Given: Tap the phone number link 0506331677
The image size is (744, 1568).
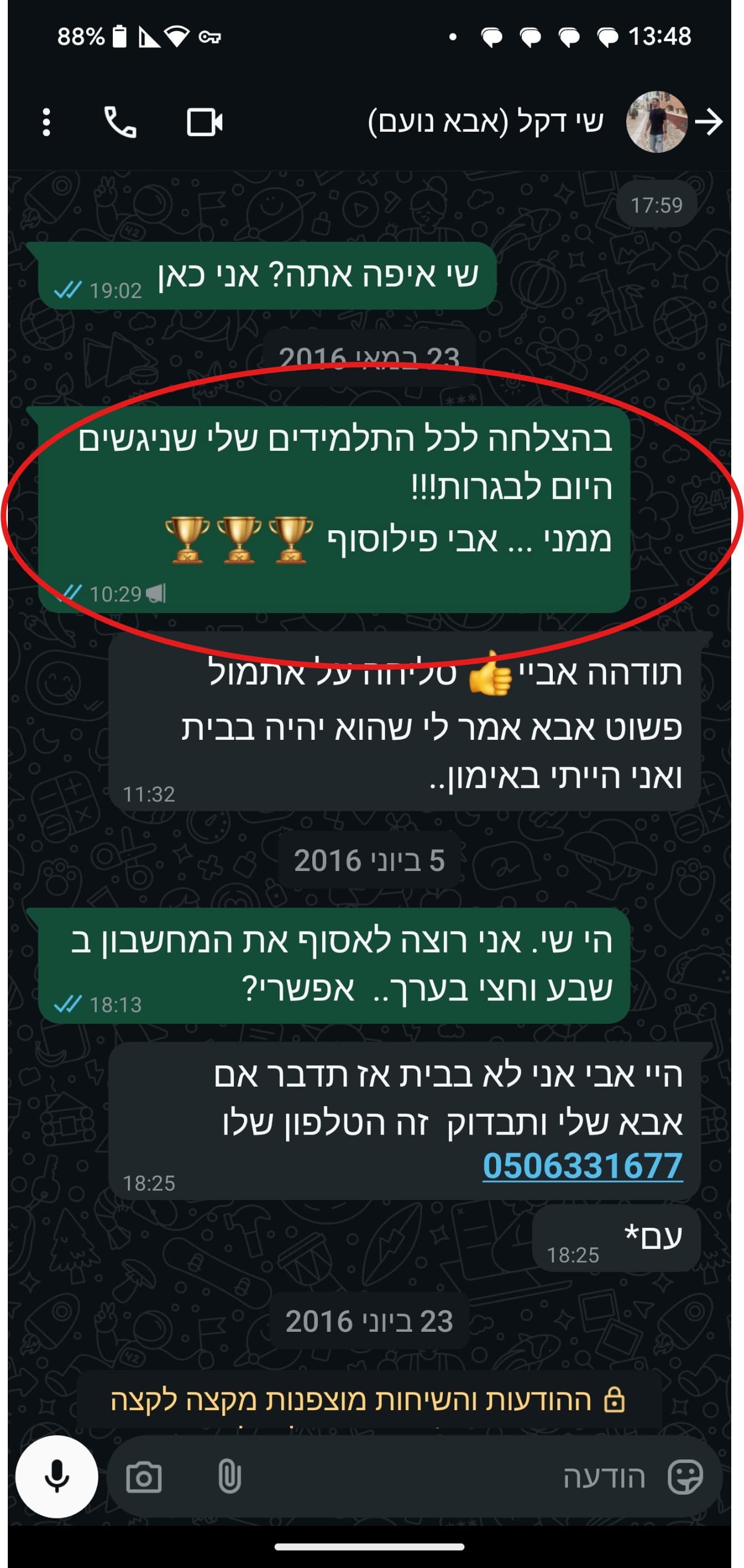Looking at the screenshot, I should click(582, 1165).
